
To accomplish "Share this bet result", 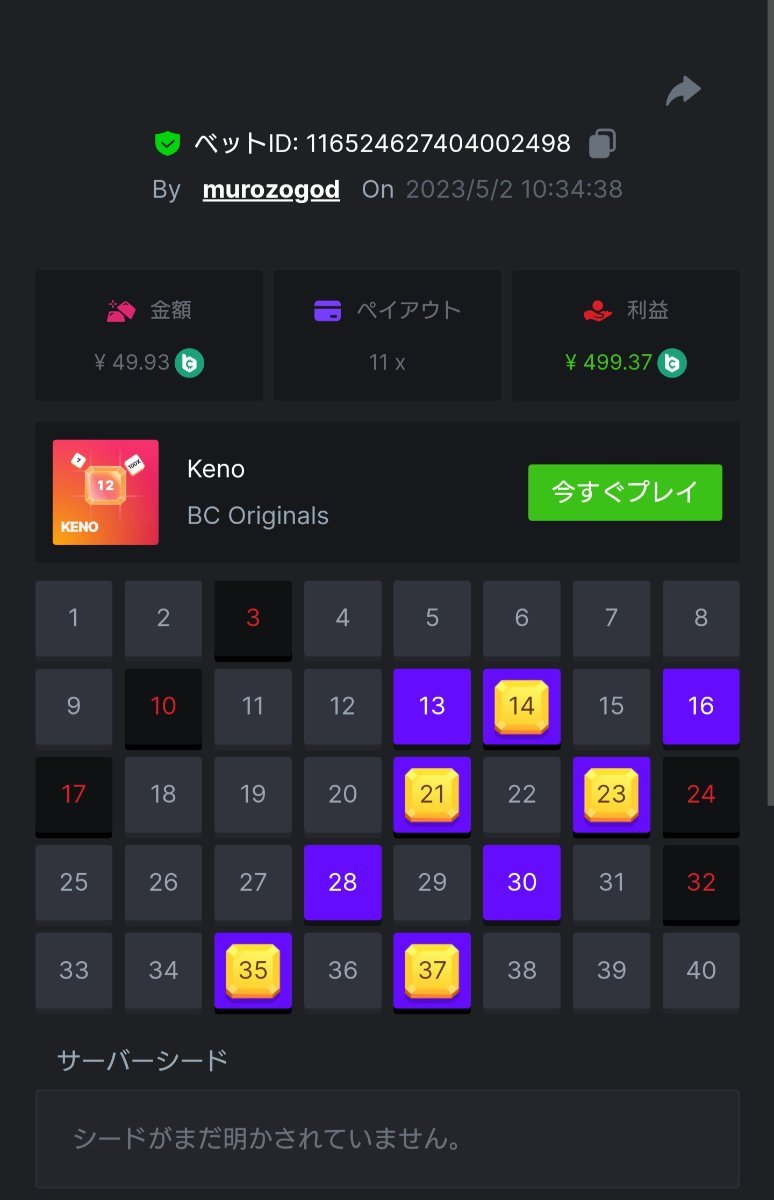I will click(x=683, y=92).
